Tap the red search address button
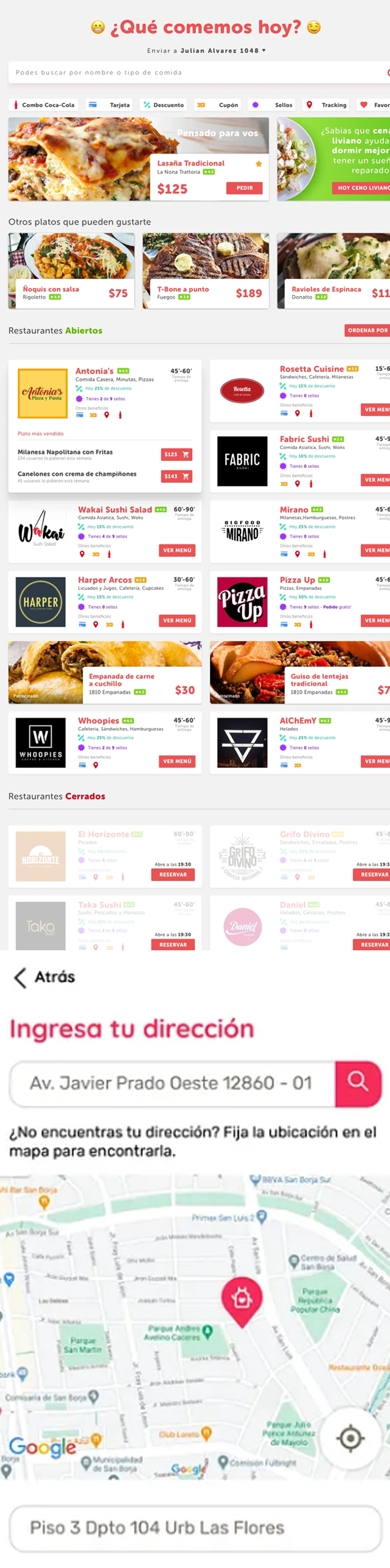 pyautogui.click(x=358, y=1083)
